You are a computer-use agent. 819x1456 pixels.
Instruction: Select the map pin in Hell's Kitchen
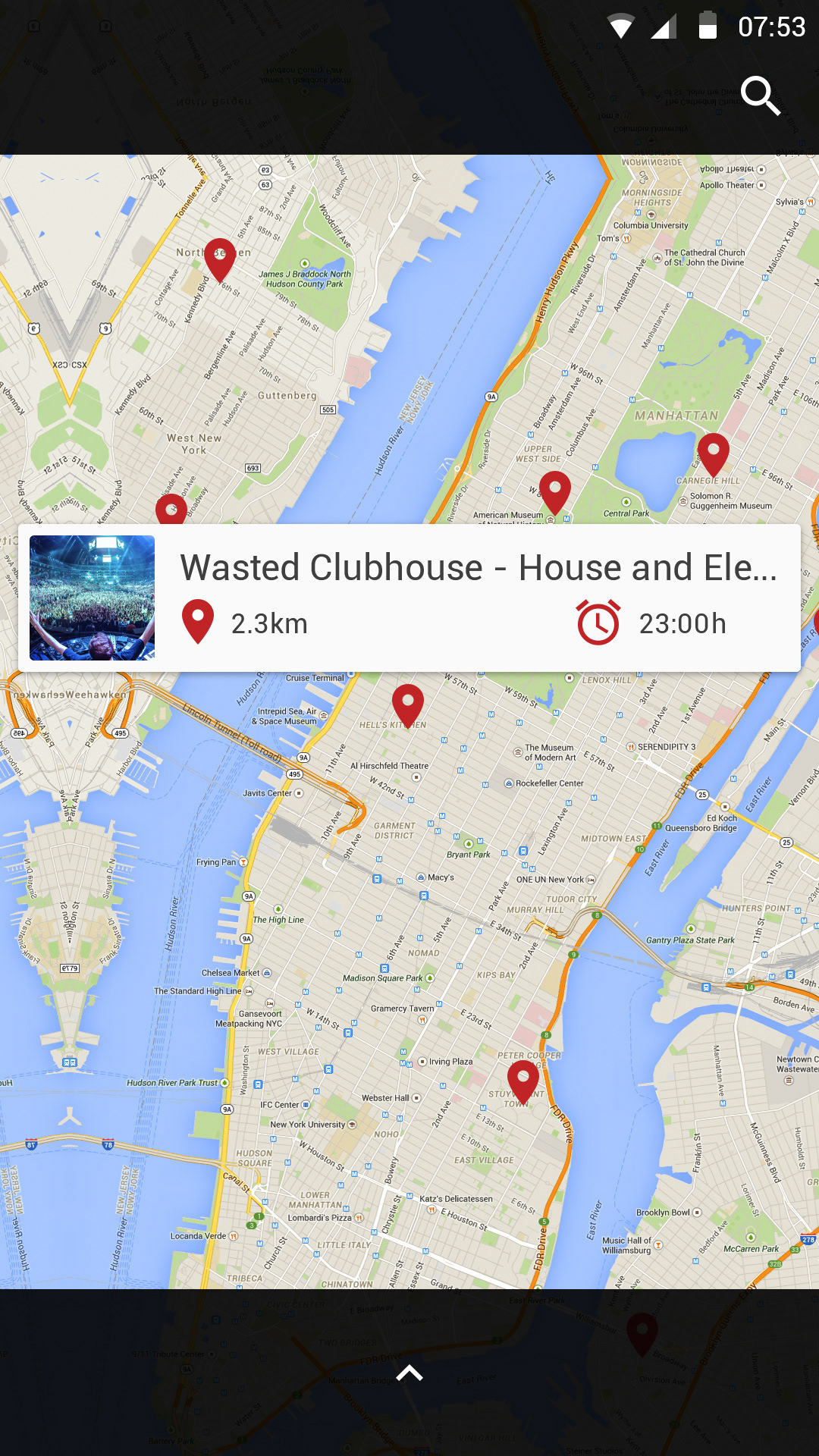point(408,706)
